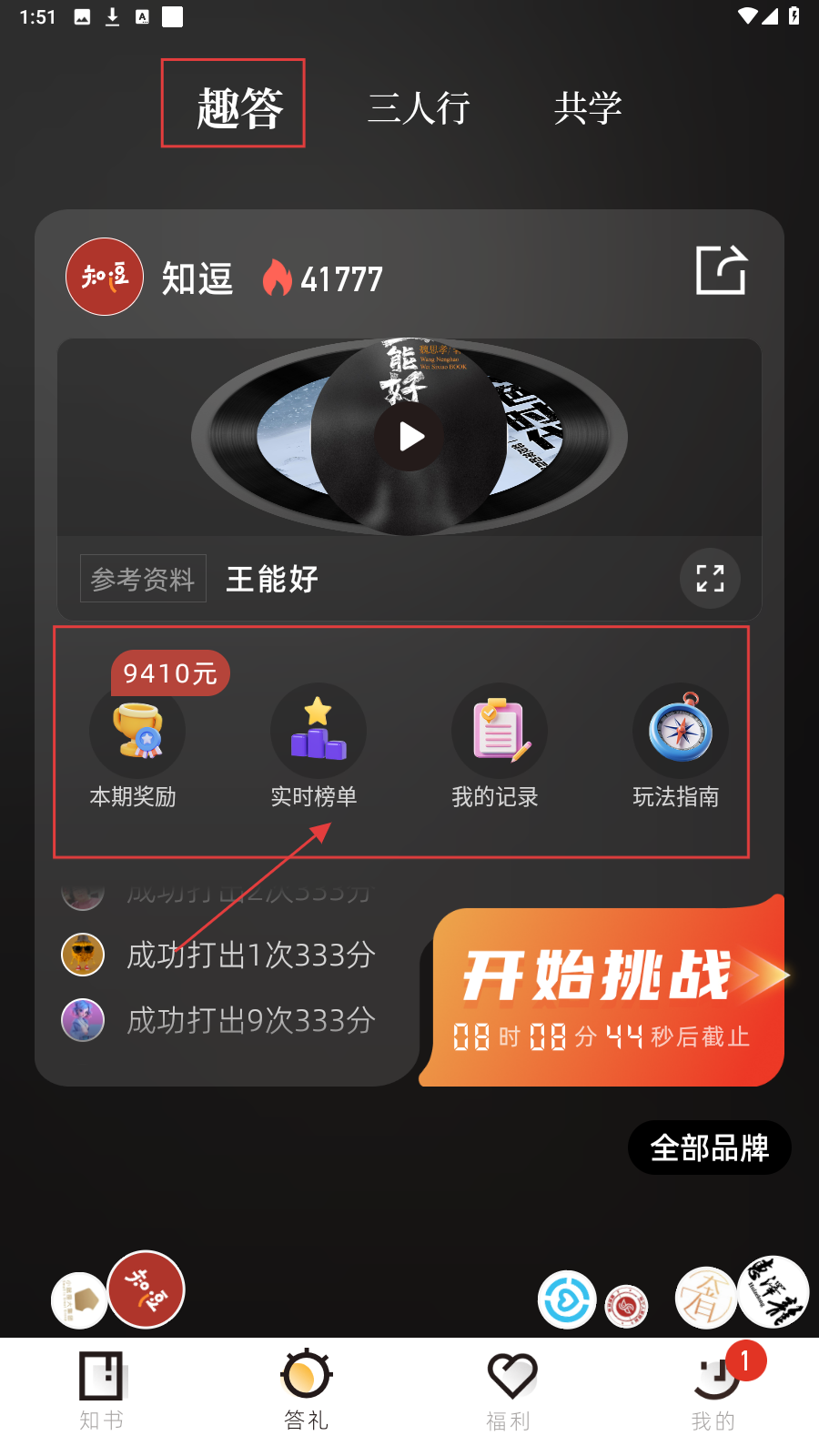Play the 王能好 audio record
The height and width of the screenshot is (1456, 819).
coord(410,438)
